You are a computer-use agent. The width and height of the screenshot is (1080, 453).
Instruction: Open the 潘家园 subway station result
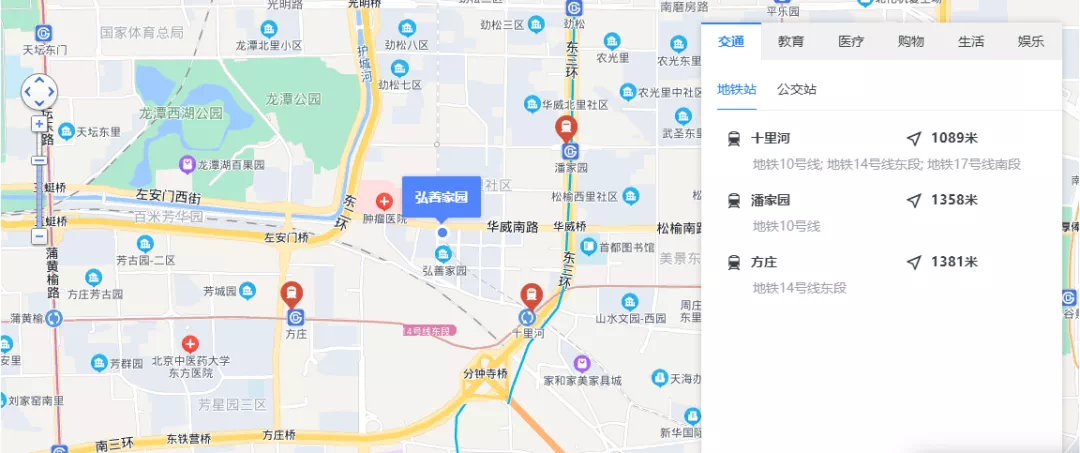(x=771, y=200)
